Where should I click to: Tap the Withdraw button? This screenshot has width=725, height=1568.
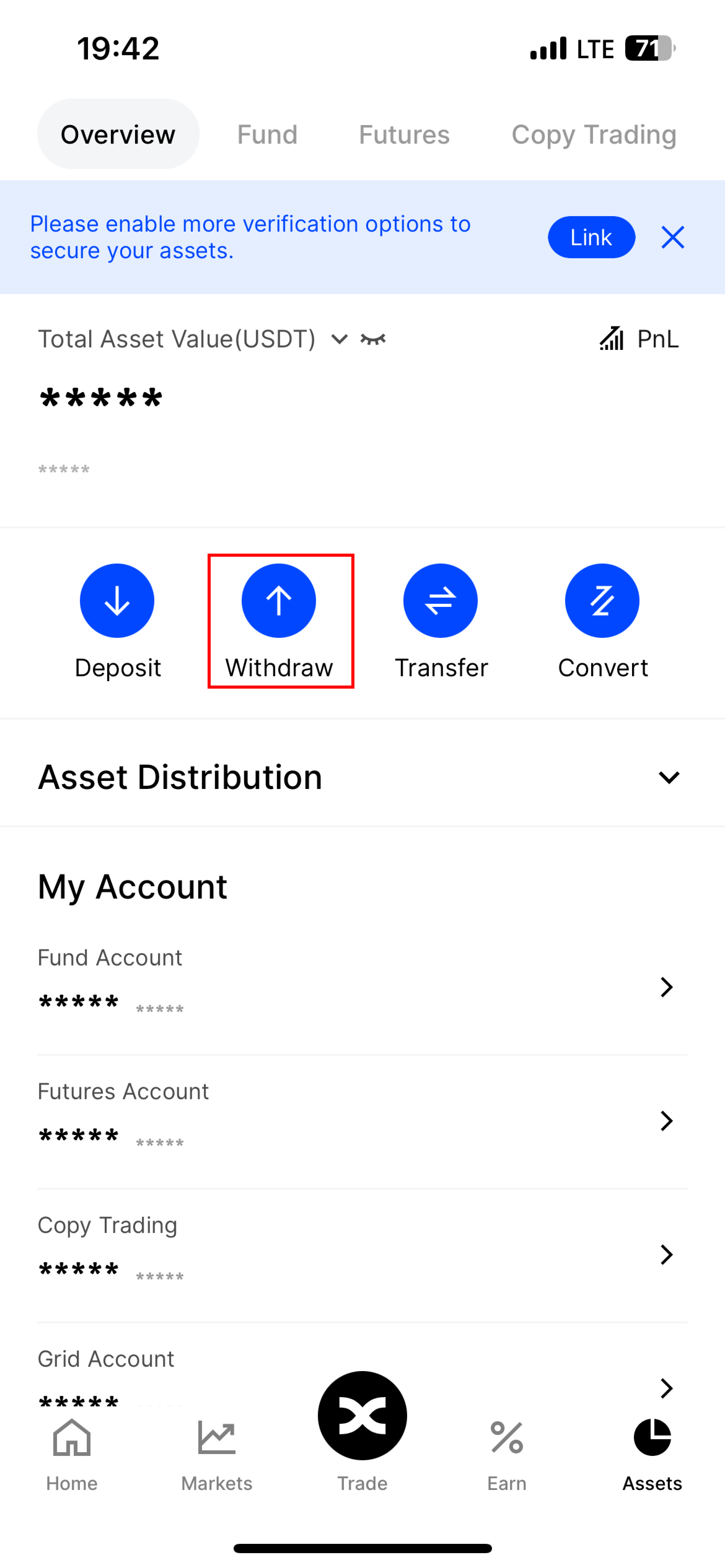click(279, 621)
